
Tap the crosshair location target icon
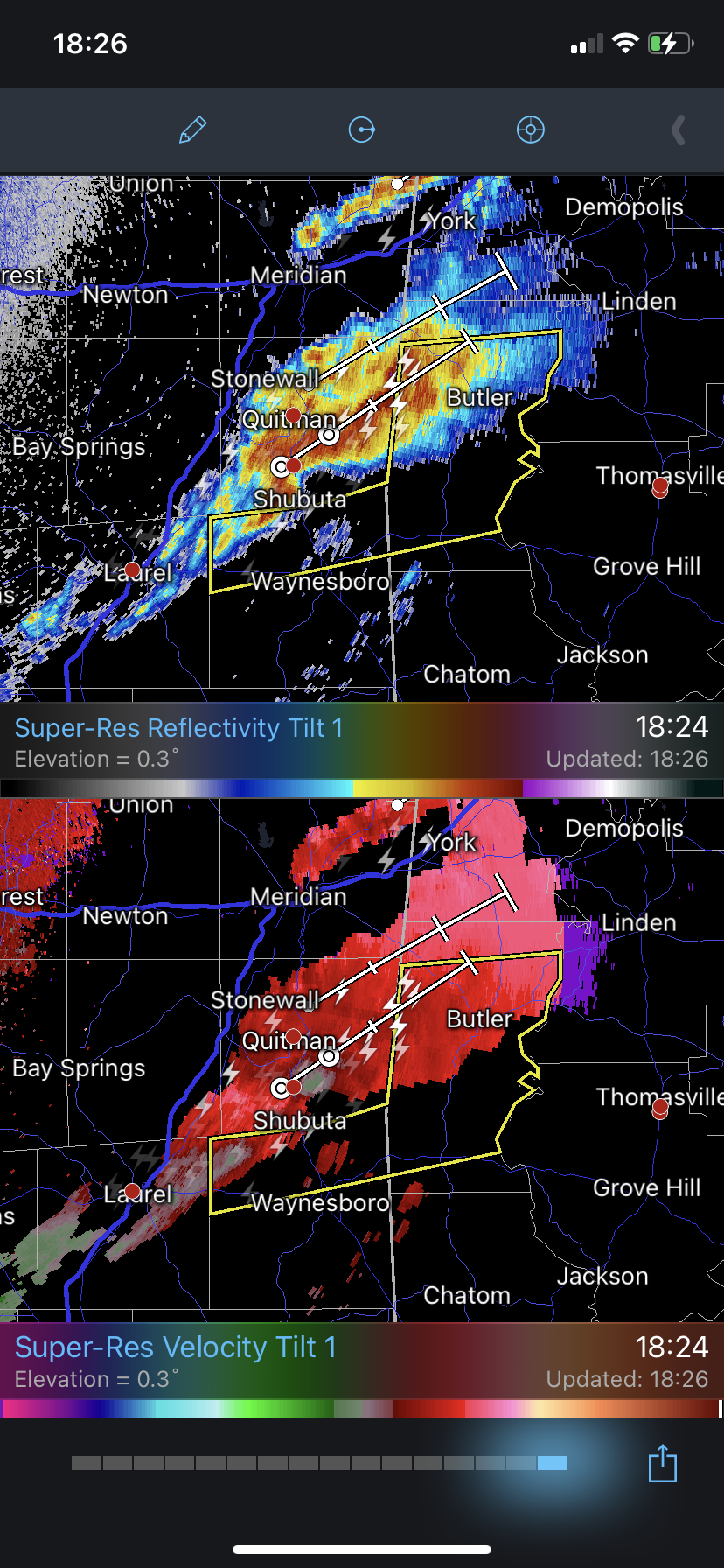(x=531, y=130)
